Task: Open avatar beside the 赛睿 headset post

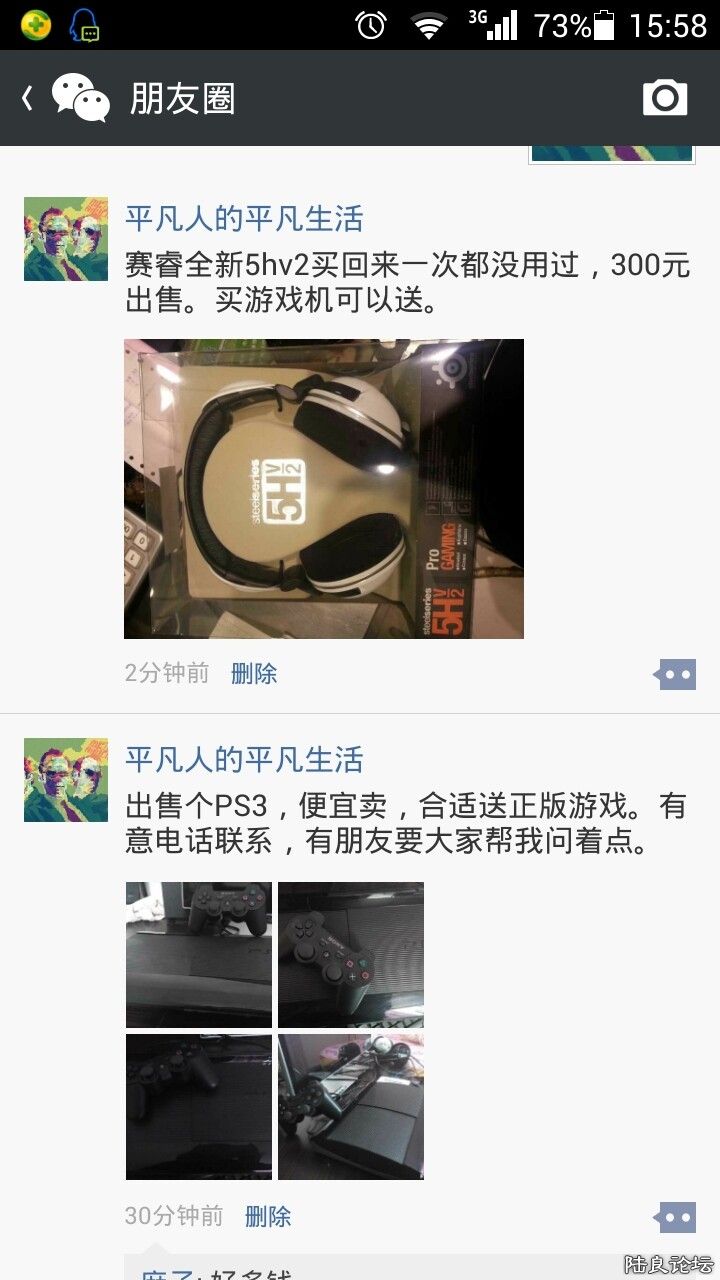Action: coord(66,239)
